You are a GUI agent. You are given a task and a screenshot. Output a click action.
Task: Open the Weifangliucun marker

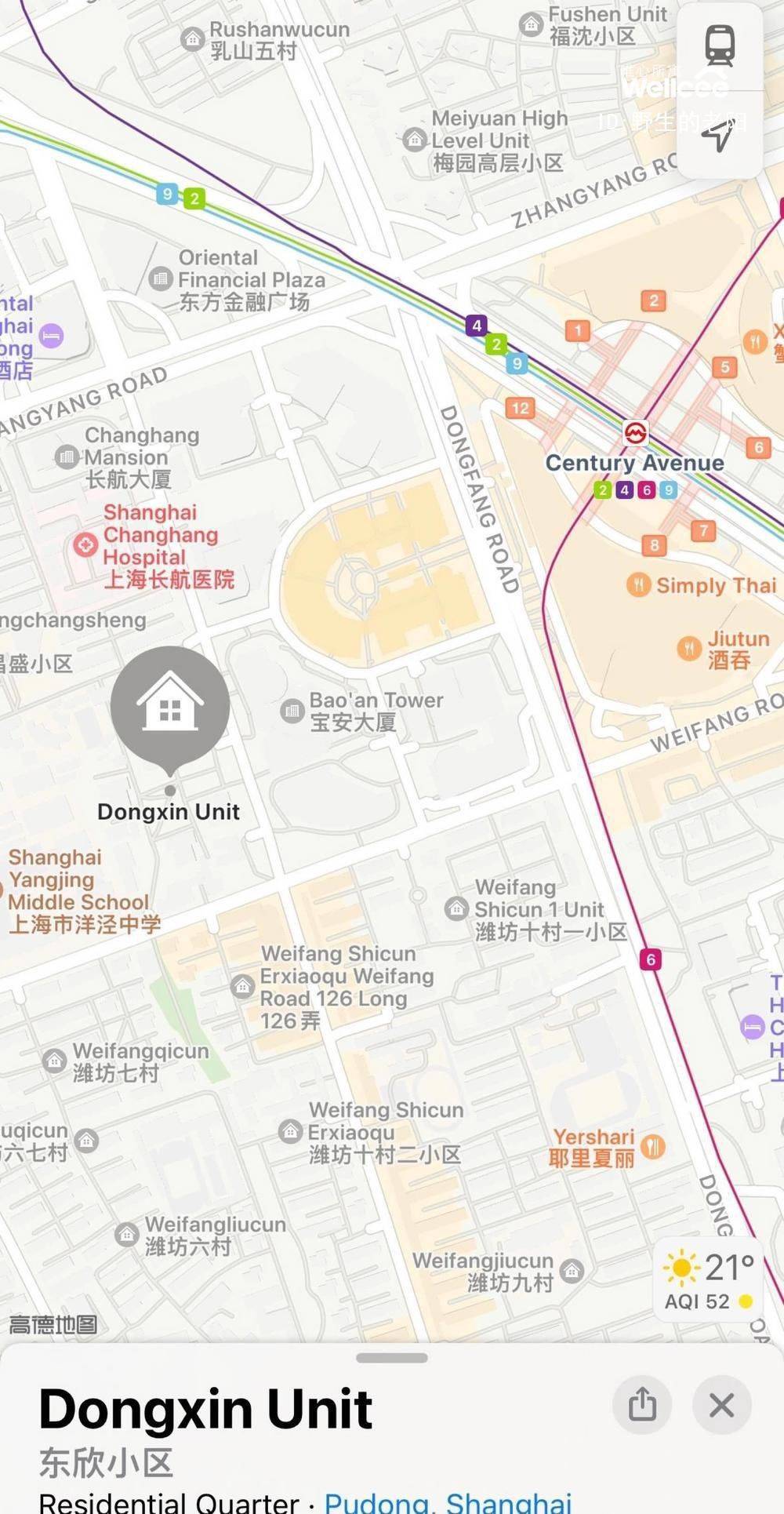(x=127, y=1234)
